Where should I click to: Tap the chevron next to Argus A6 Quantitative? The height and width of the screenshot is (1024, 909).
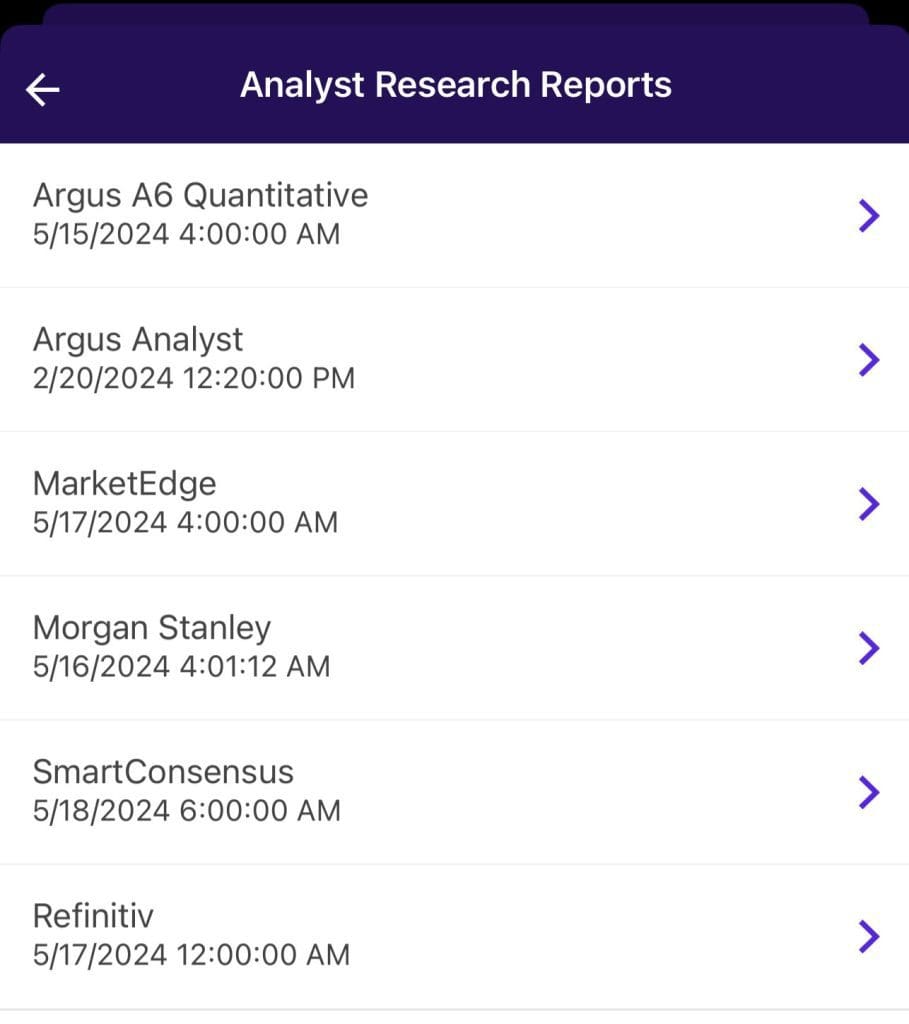pos(868,215)
